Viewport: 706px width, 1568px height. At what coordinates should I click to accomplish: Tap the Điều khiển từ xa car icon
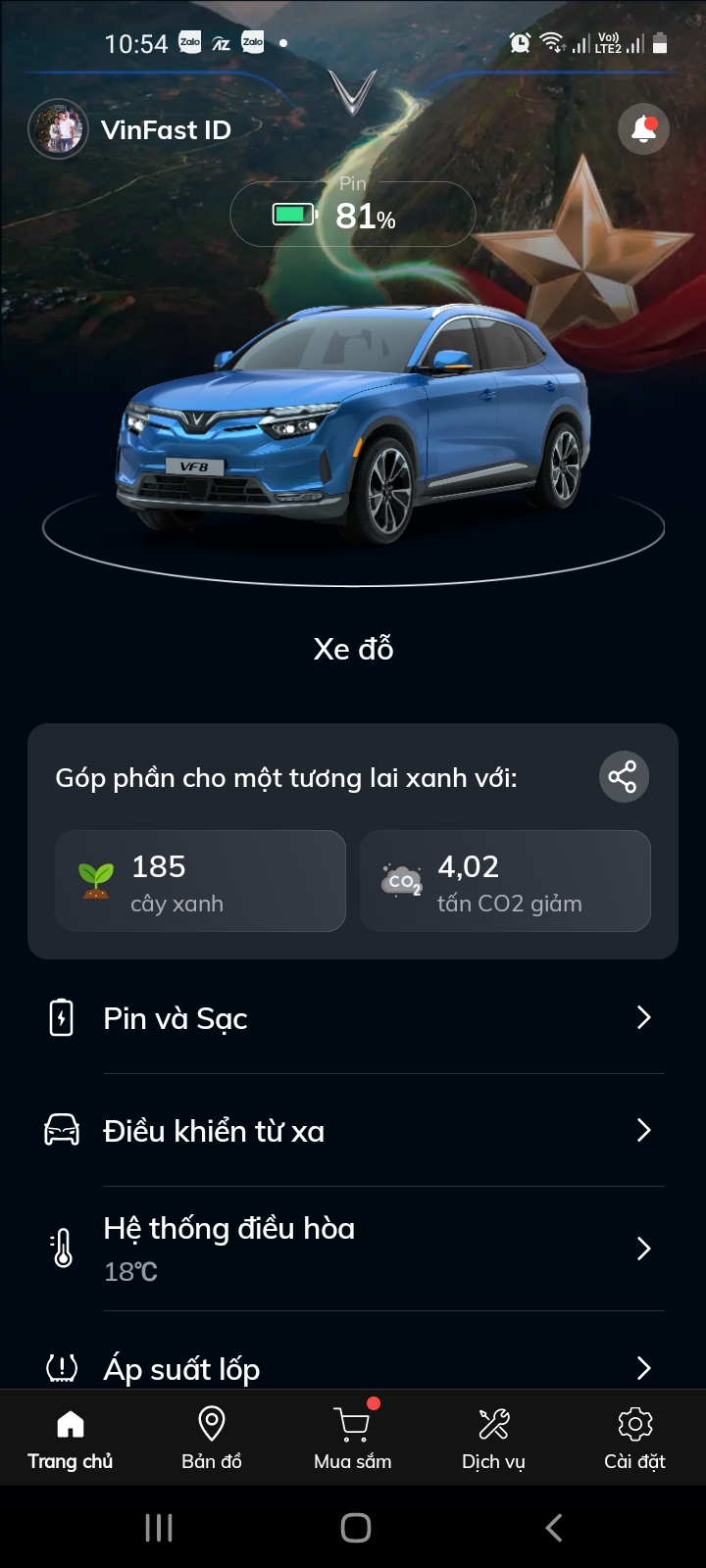[61, 1130]
